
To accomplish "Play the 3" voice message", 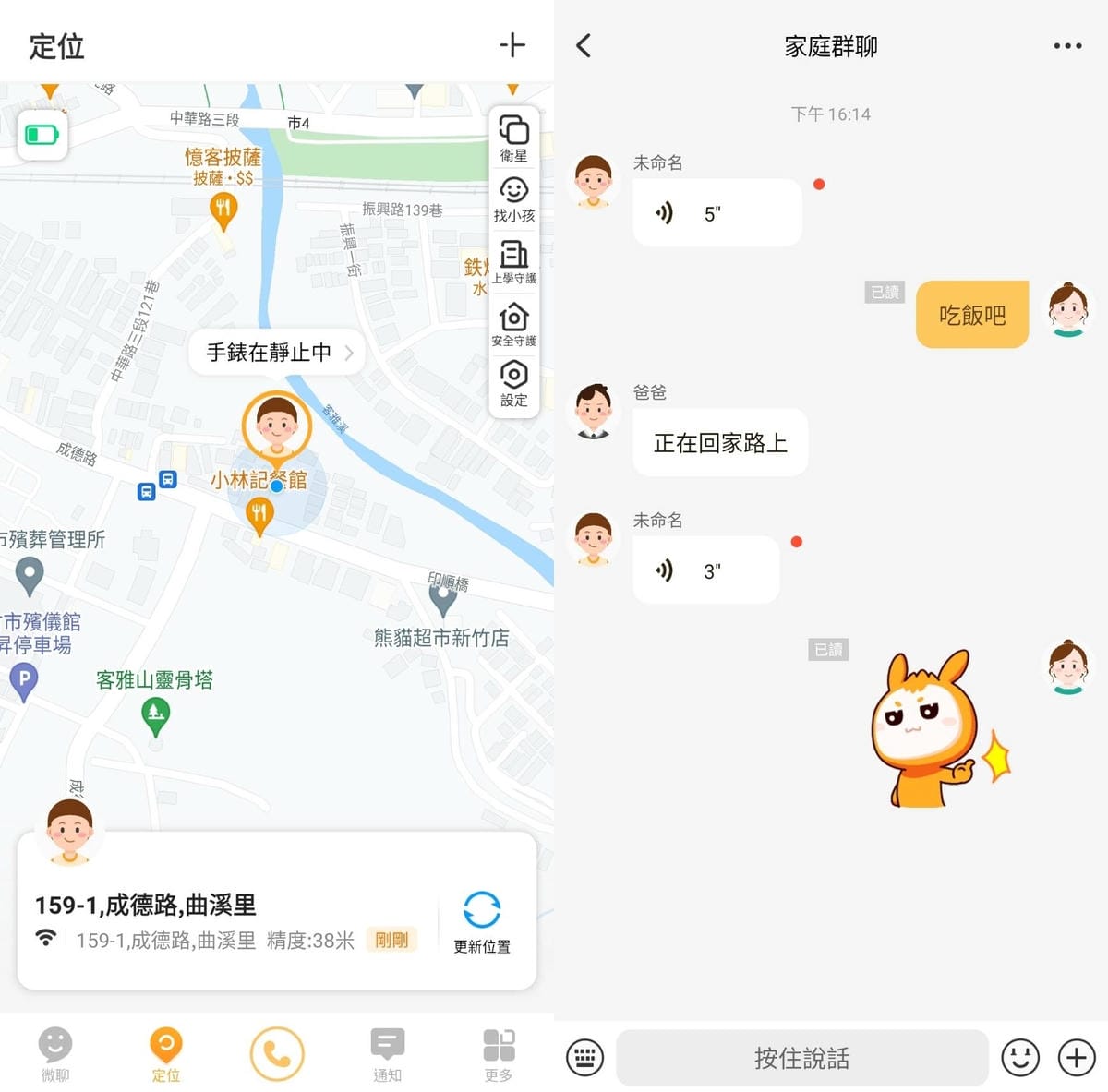I will click(x=705, y=570).
